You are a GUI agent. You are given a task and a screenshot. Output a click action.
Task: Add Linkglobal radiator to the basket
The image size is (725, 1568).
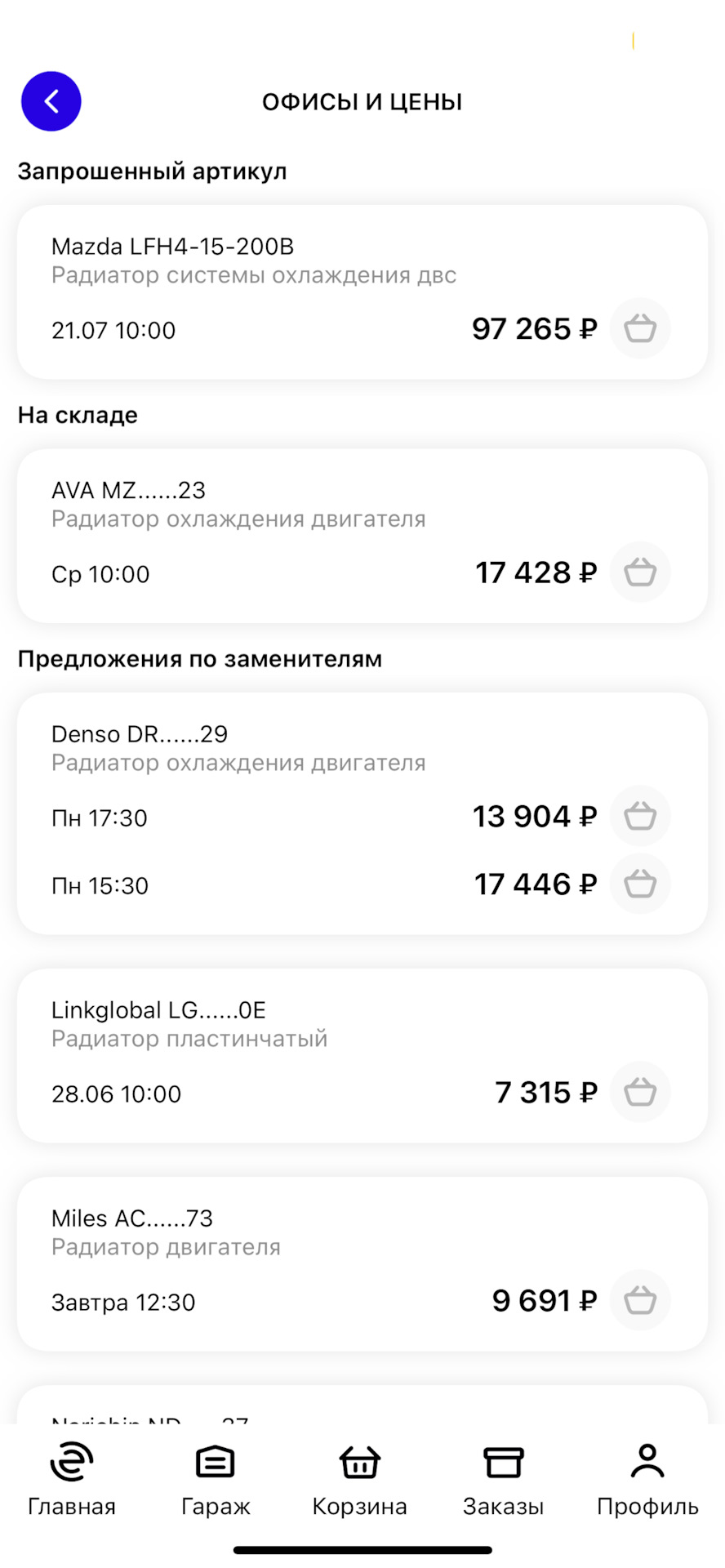click(640, 1092)
